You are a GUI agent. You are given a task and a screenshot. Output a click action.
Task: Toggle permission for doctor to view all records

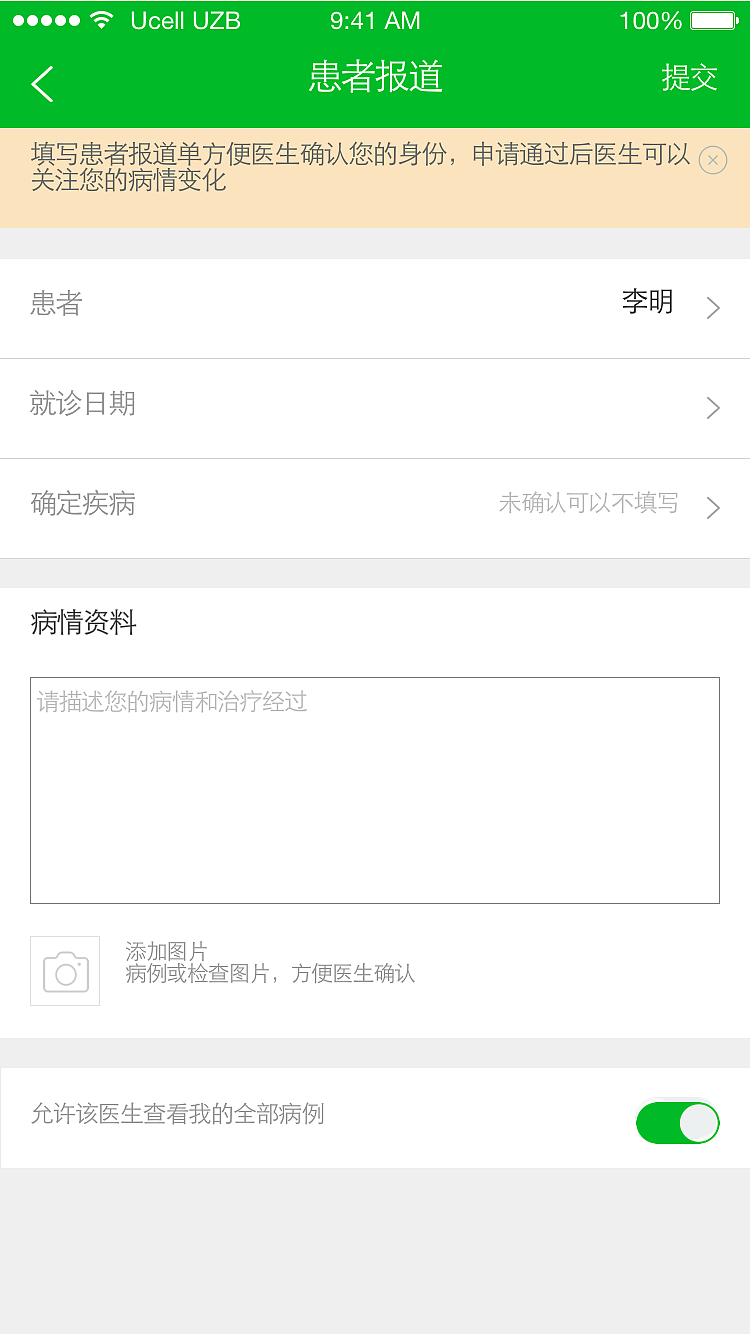[x=678, y=1122]
